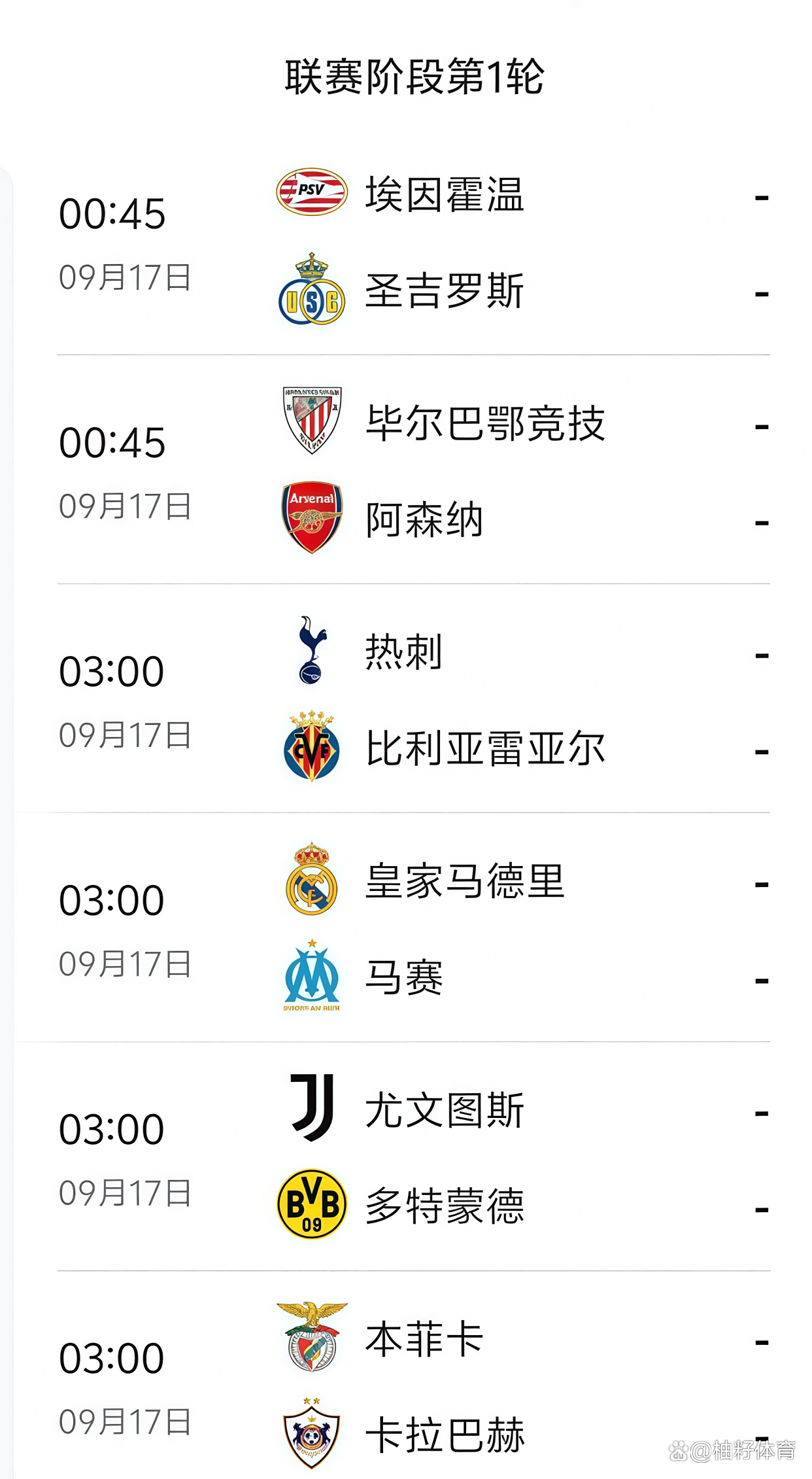812x1479 pixels.
Task: View the Athletic Bilbao vs Arsenal fixture
Action: pos(412,471)
